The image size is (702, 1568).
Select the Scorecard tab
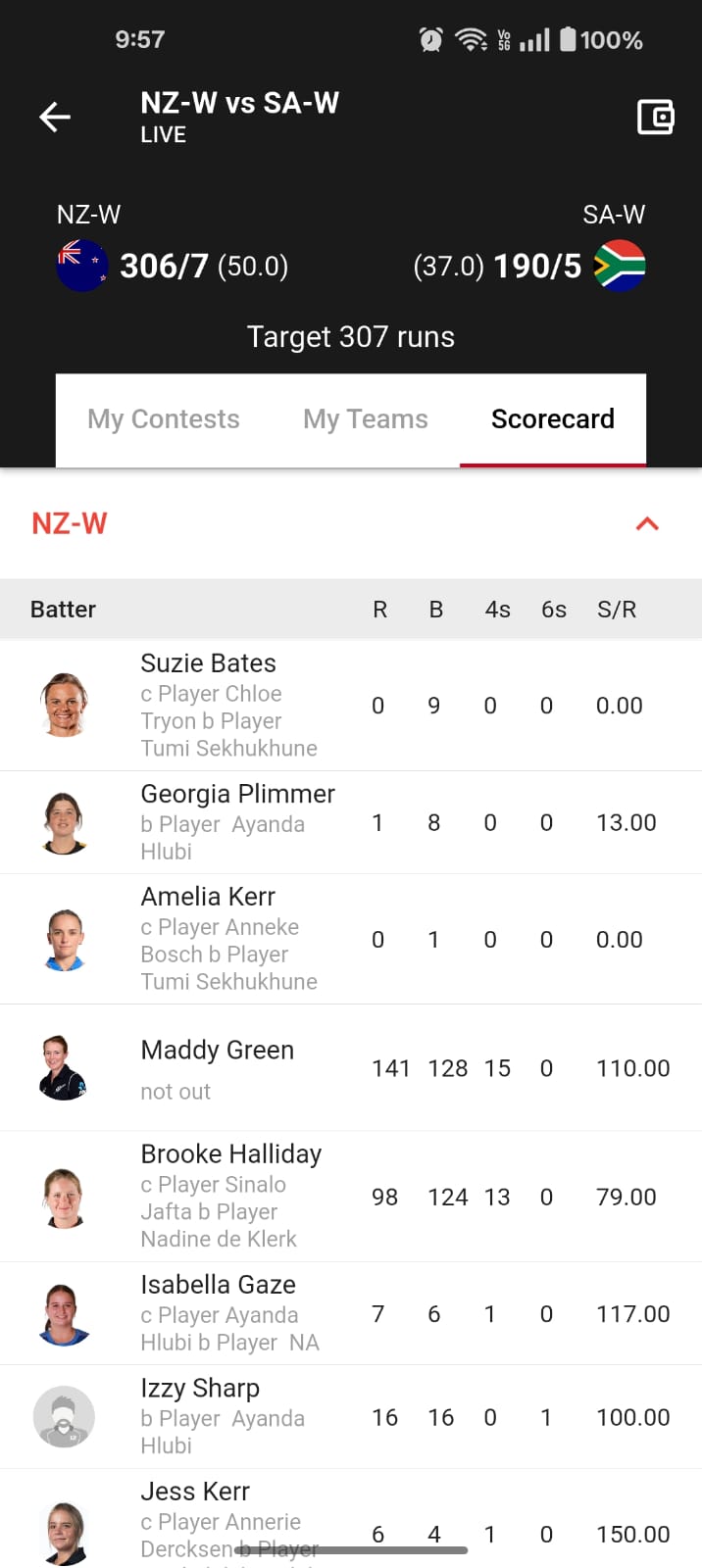(552, 419)
